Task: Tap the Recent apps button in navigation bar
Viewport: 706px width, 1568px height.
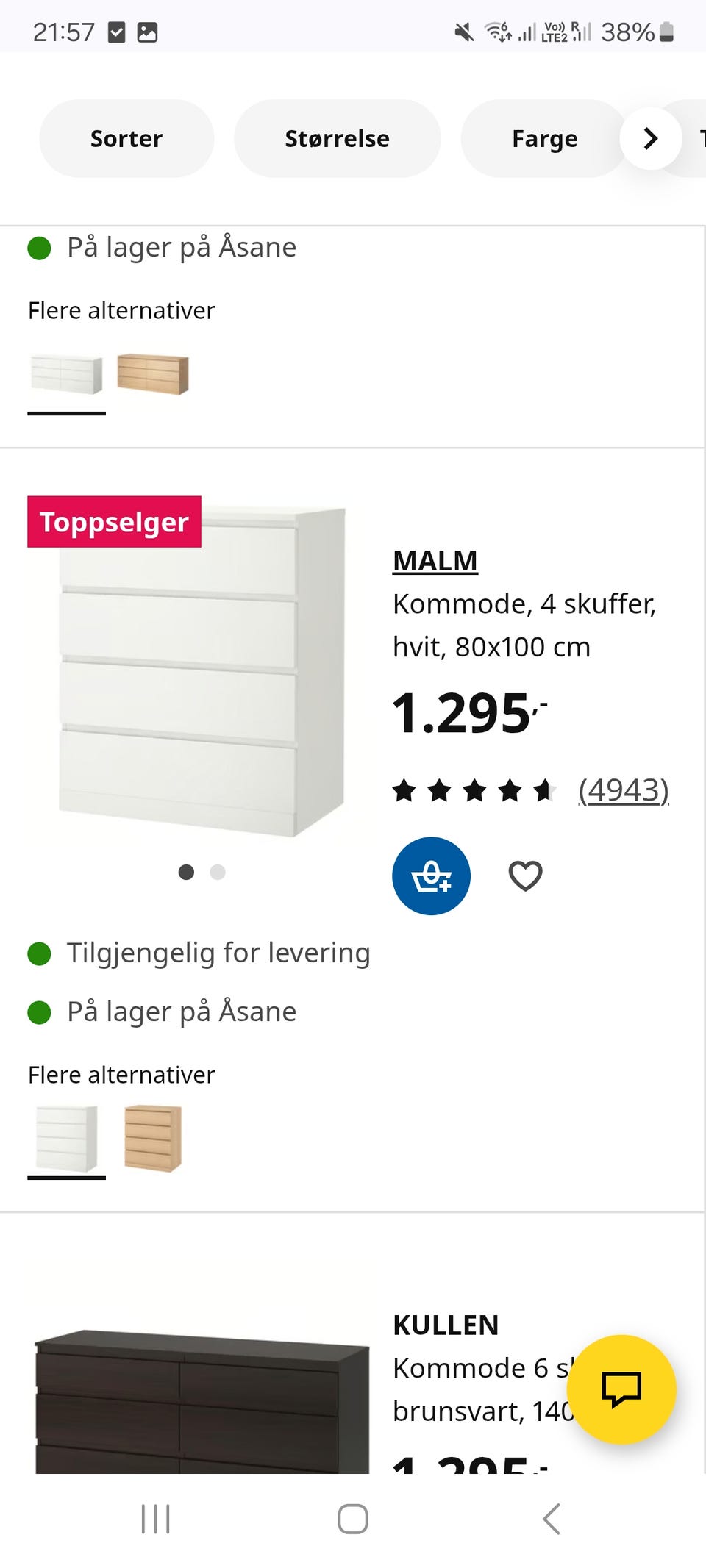Action: pyautogui.click(x=155, y=1520)
